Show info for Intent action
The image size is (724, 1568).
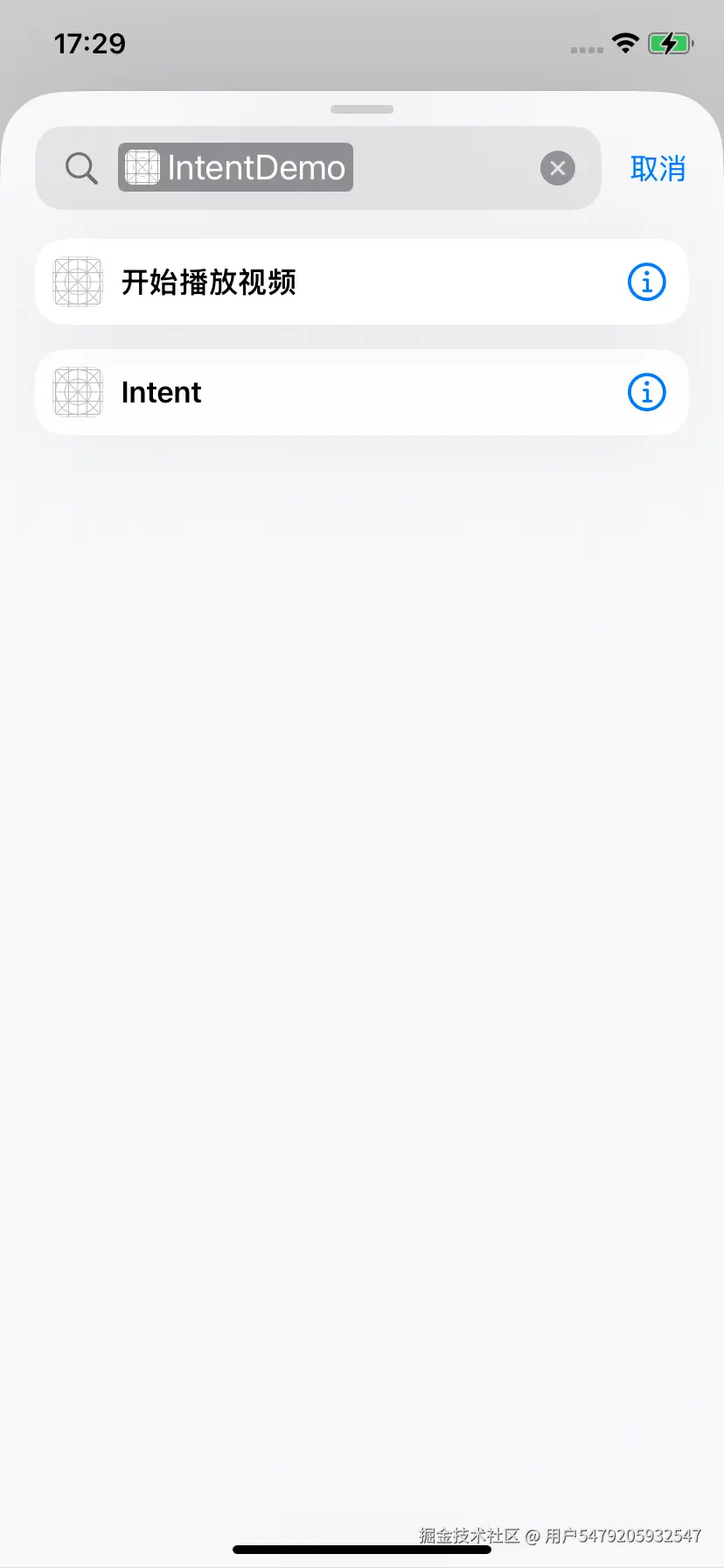click(647, 393)
